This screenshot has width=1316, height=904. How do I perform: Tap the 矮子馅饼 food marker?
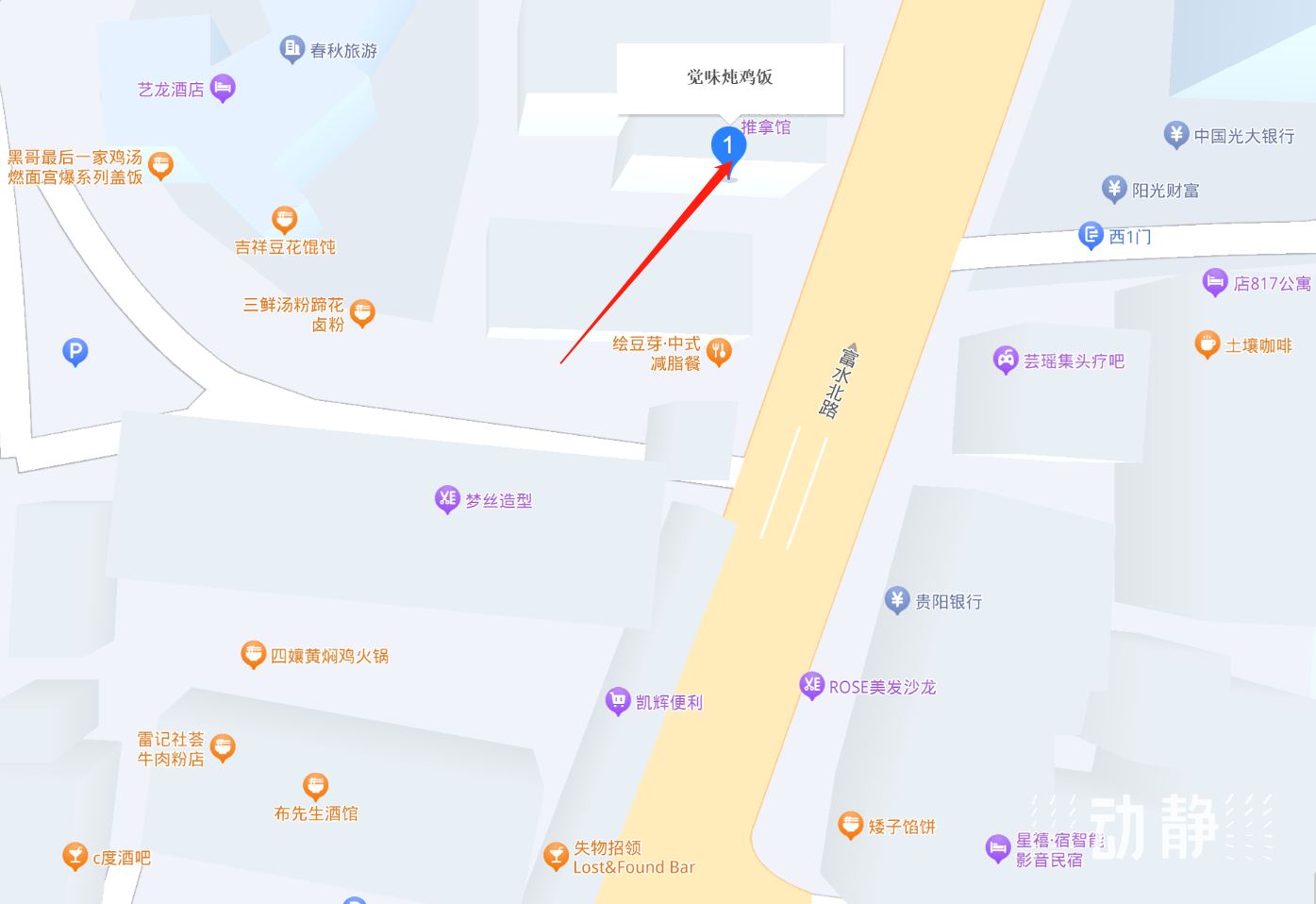click(851, 825)
